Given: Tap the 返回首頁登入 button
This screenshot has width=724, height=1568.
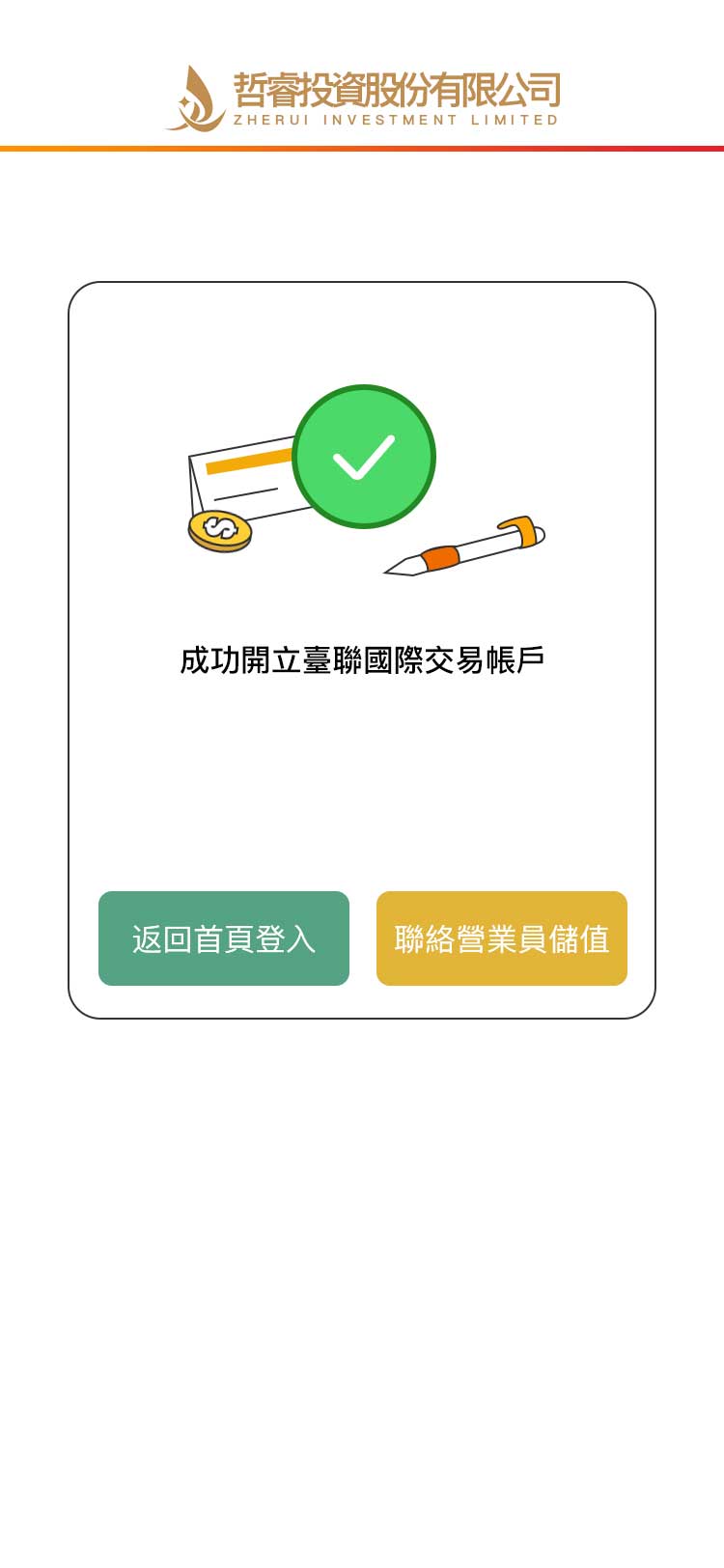Looking at the screenshot, I should click(224, 938).
